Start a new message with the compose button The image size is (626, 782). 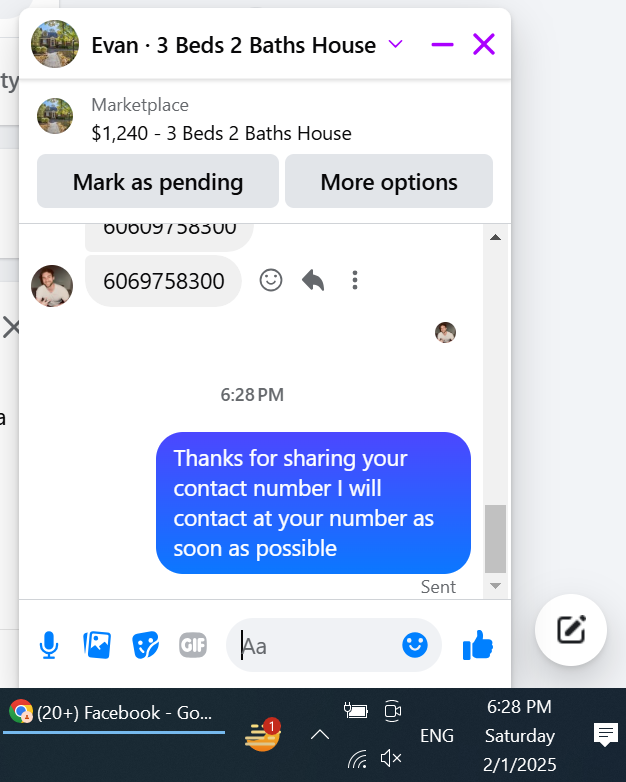tap(570, 629)
